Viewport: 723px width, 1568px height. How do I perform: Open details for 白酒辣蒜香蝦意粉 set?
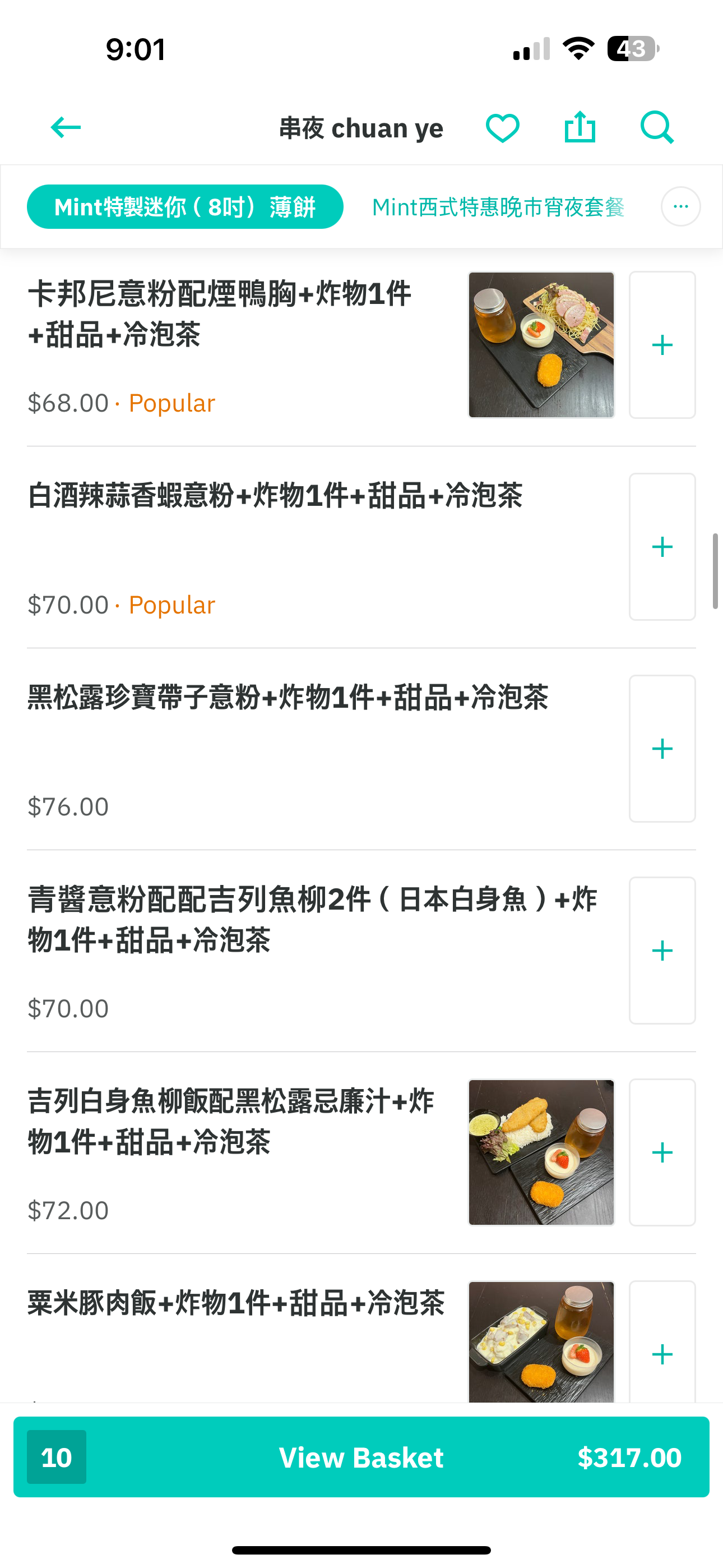click(275, 496)
